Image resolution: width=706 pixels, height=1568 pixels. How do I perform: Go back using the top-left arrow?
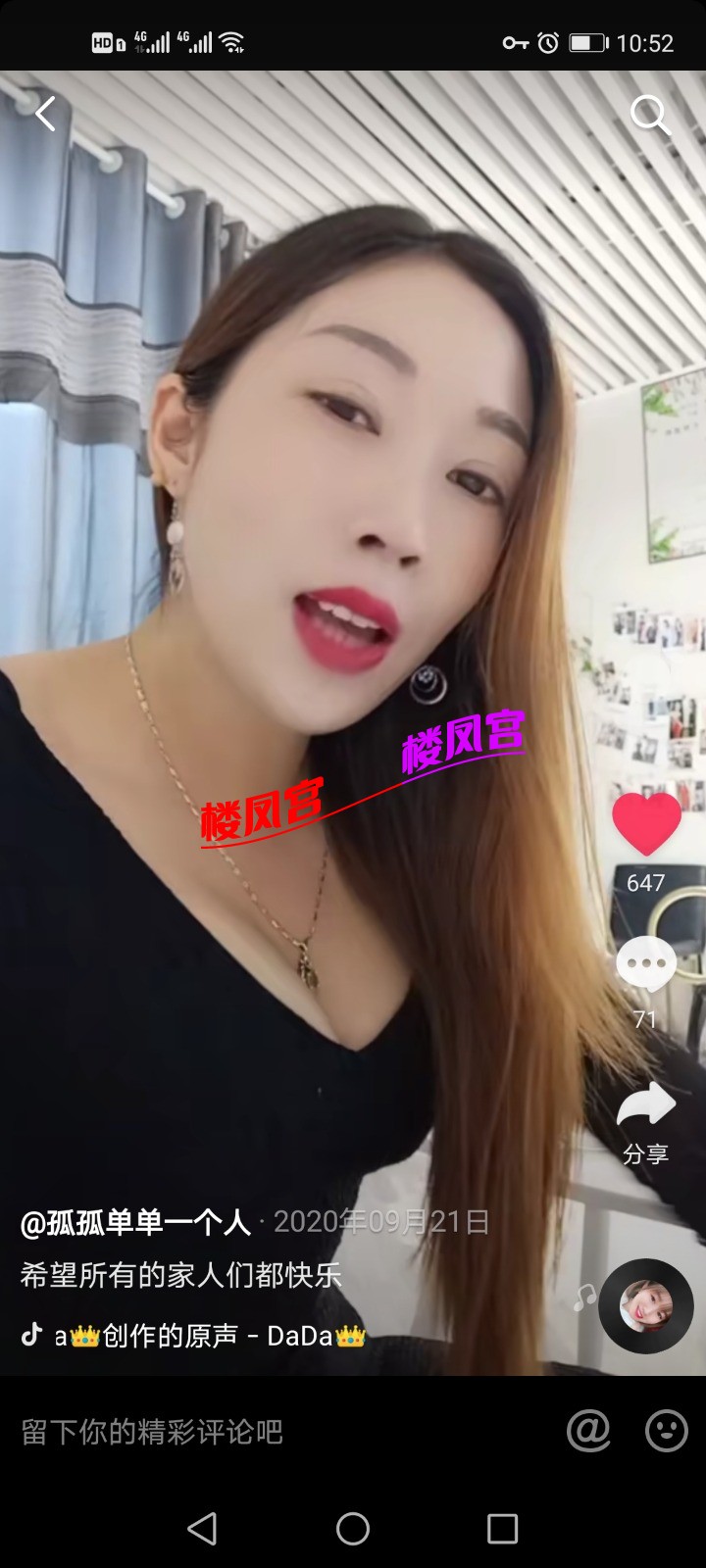click(46, 115)
